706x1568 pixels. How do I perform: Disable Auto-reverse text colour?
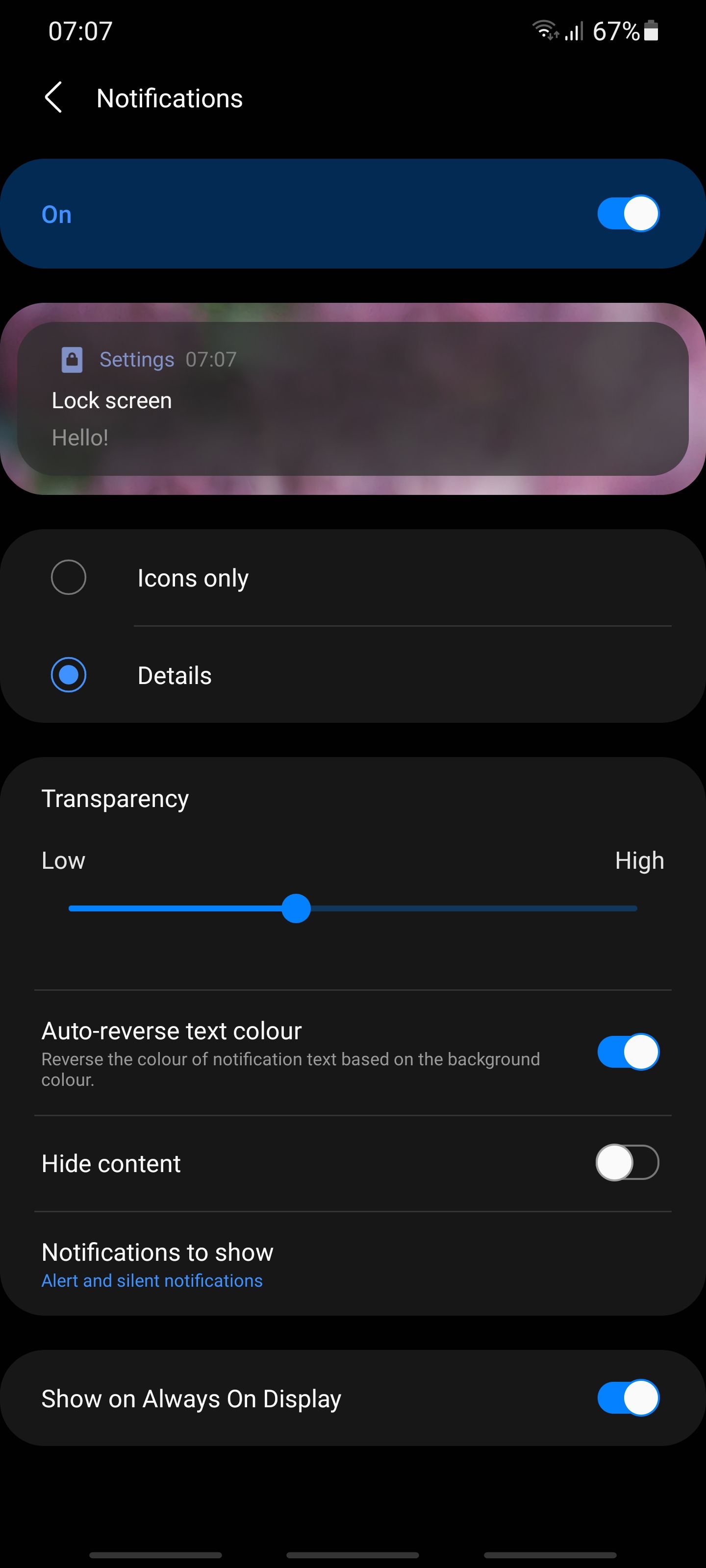(x=628, y=1051)
